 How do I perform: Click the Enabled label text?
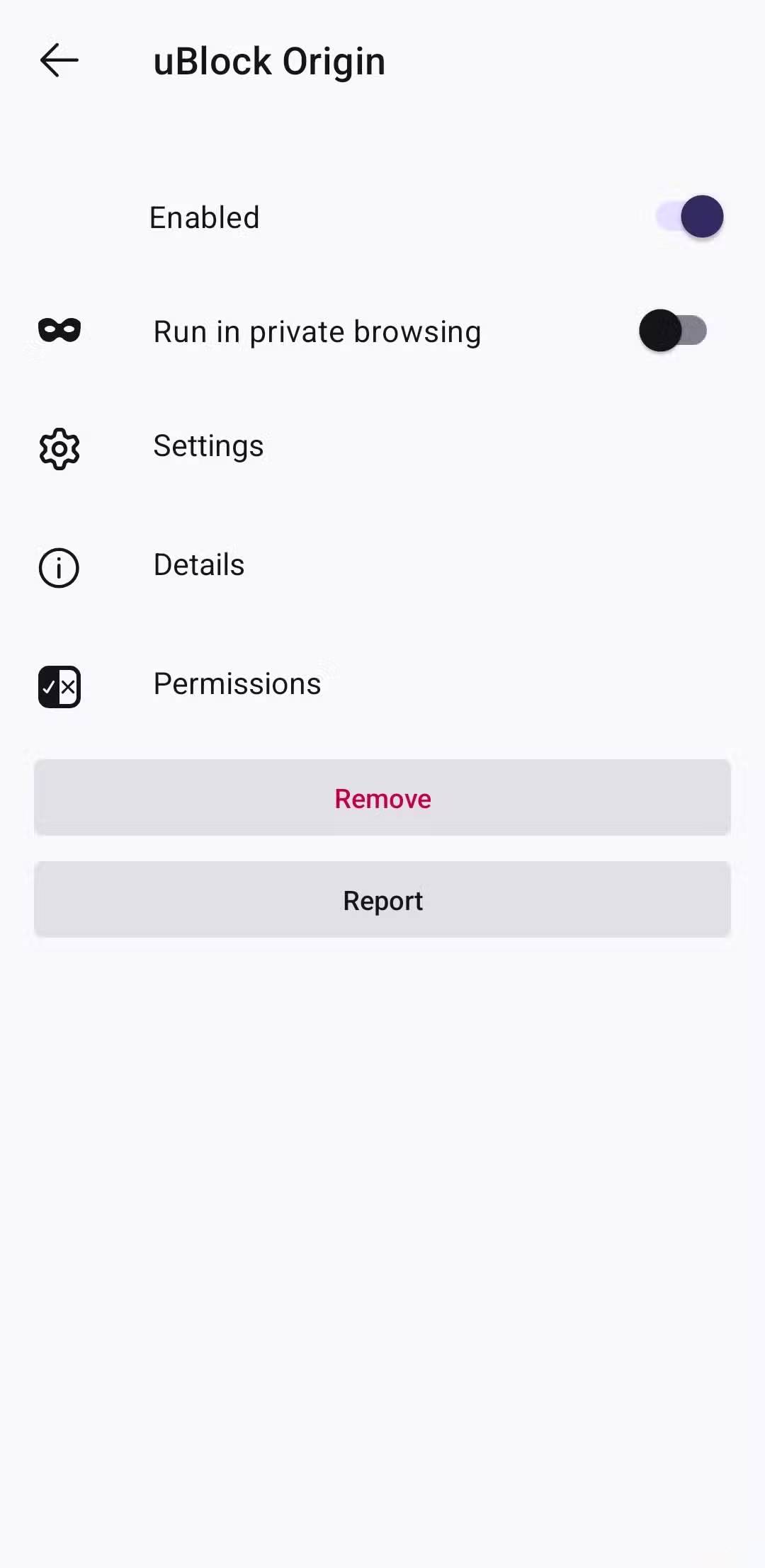(x=204, y=217)
